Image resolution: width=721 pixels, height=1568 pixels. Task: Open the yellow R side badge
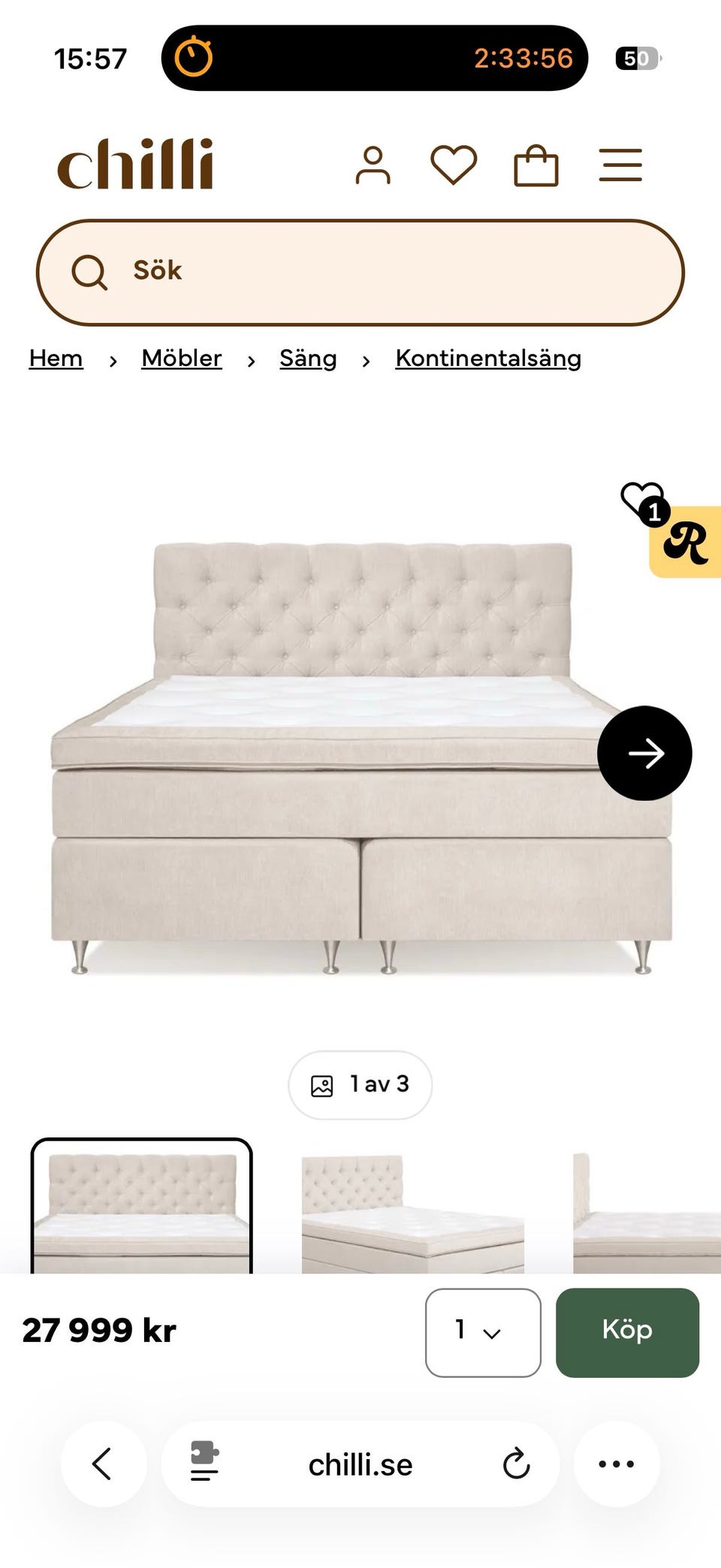coord(688,544)
